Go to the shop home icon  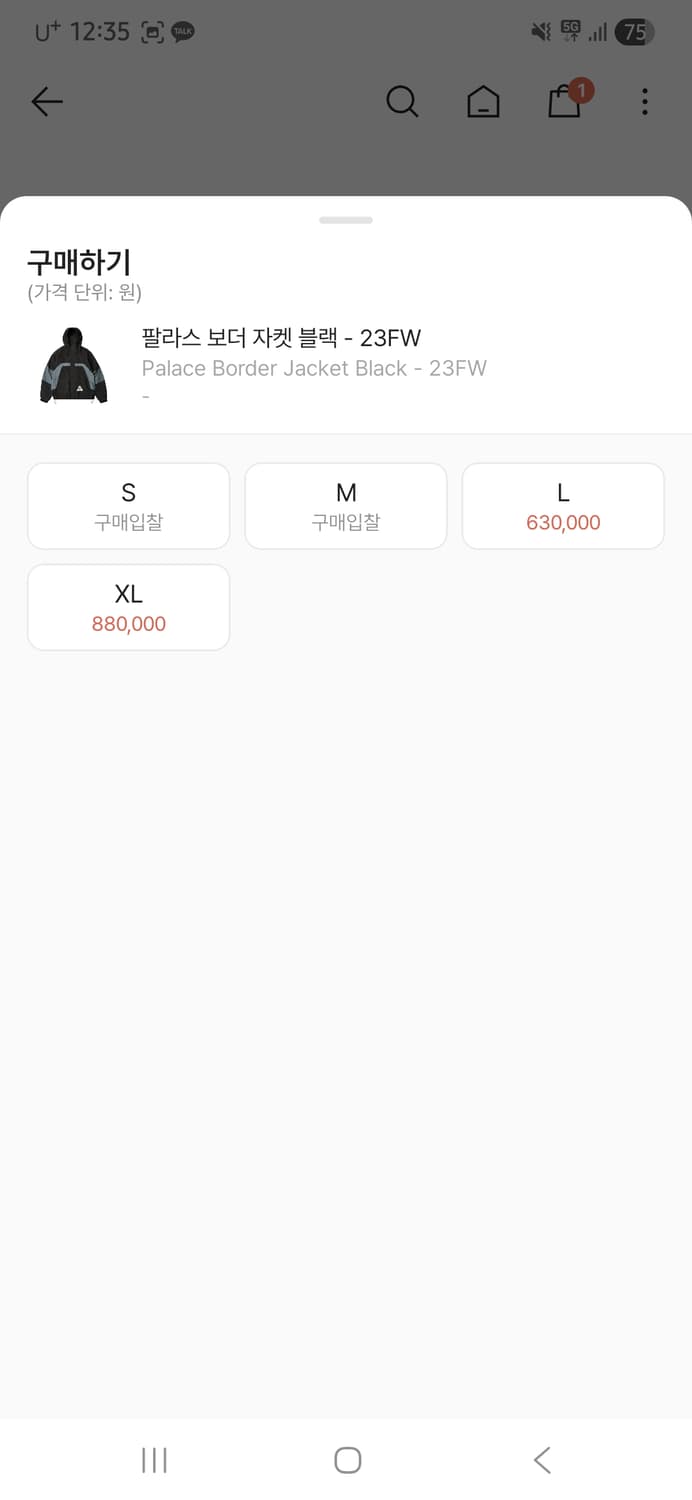(483, 101)
